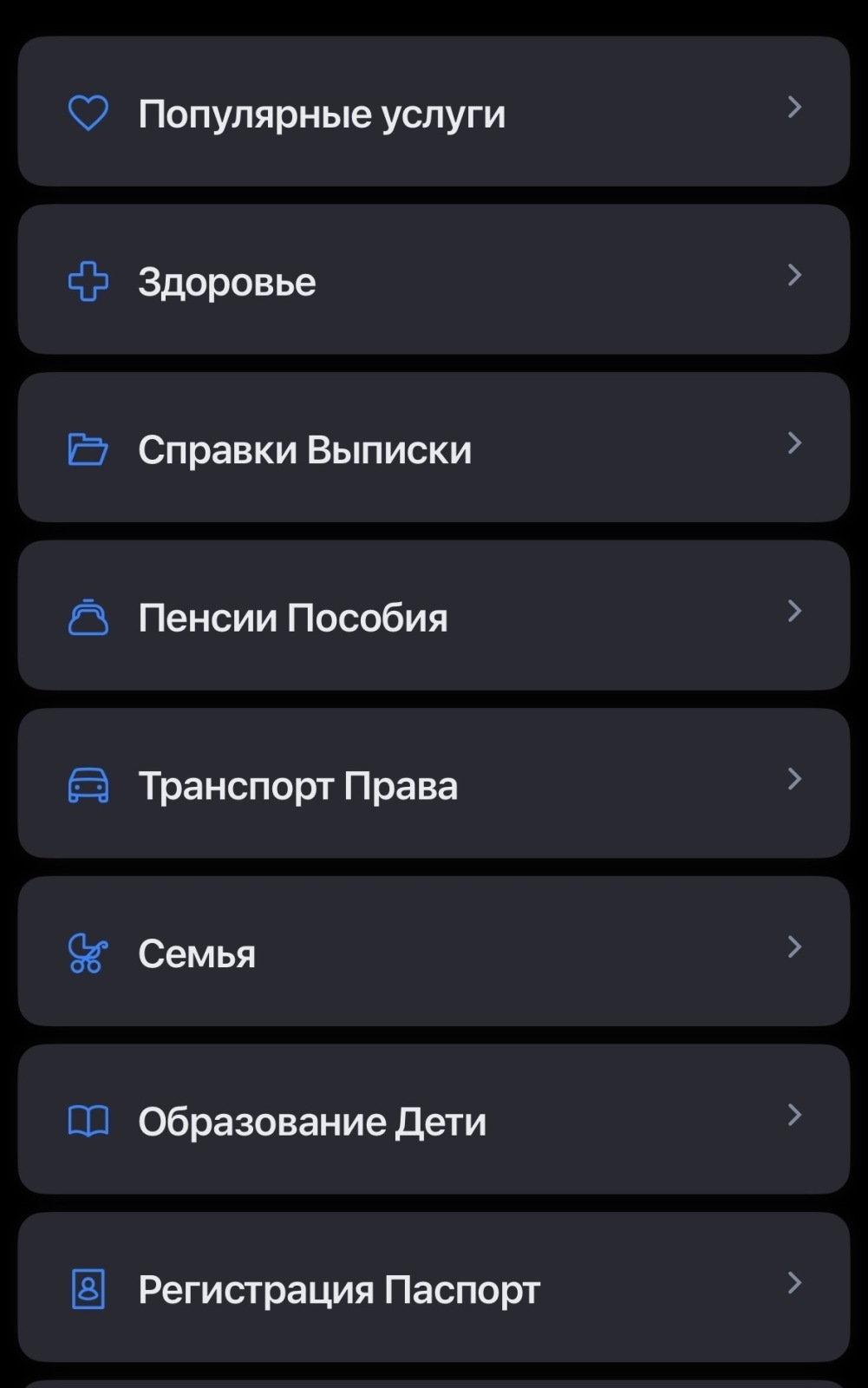Click the open book icon beside Образование Дети
This screenshot has width=868, height=1388.
(x=87, y=1120)
